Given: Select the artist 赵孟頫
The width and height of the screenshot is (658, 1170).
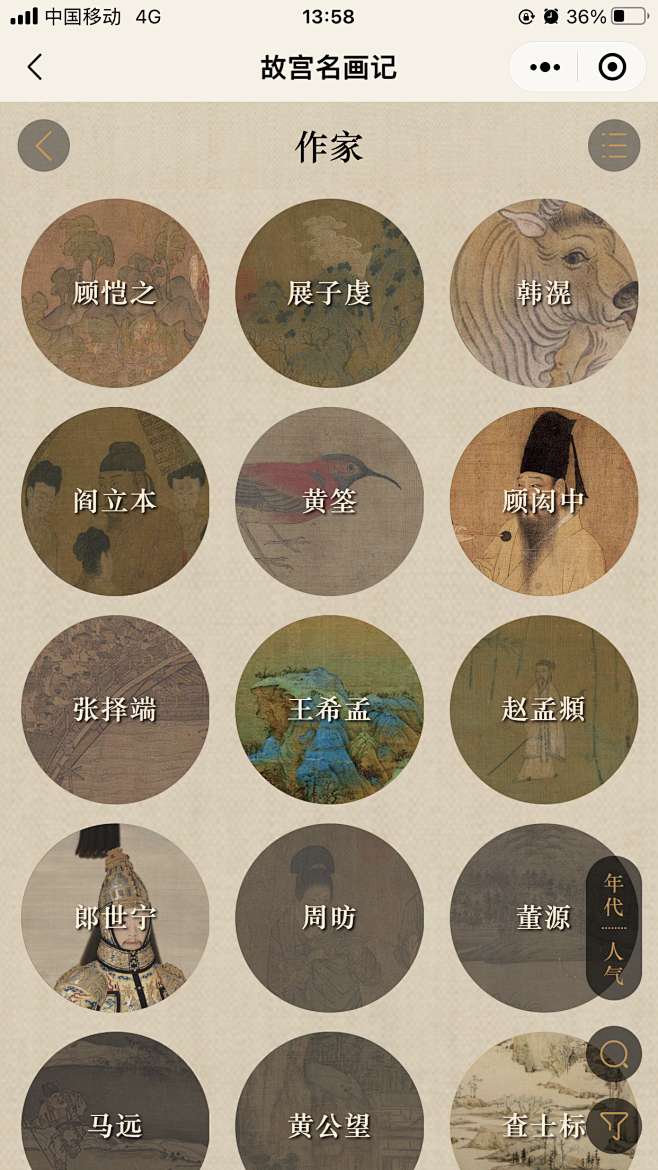Looking at the screenshot, I should click(x=544, y=710).
